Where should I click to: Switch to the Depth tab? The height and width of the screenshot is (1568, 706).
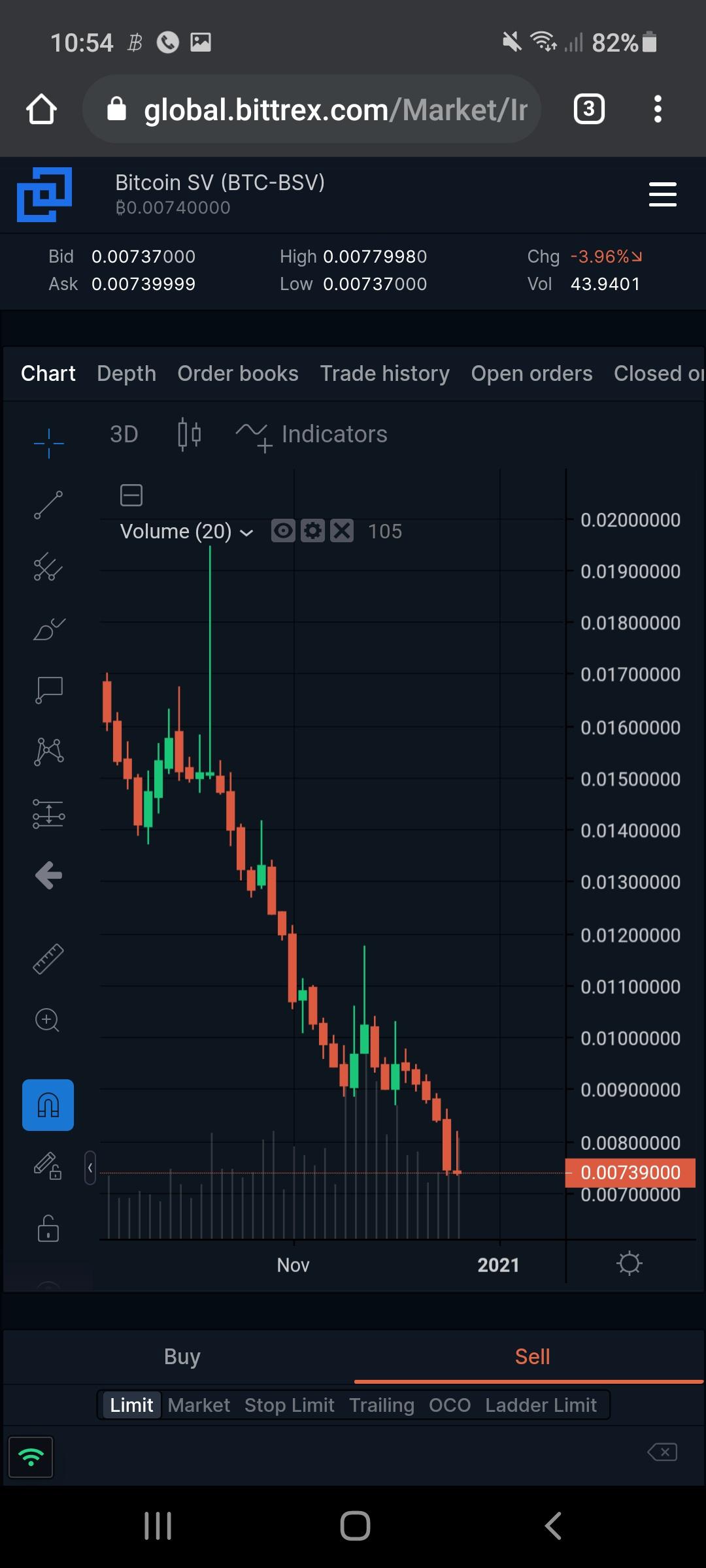127,374
